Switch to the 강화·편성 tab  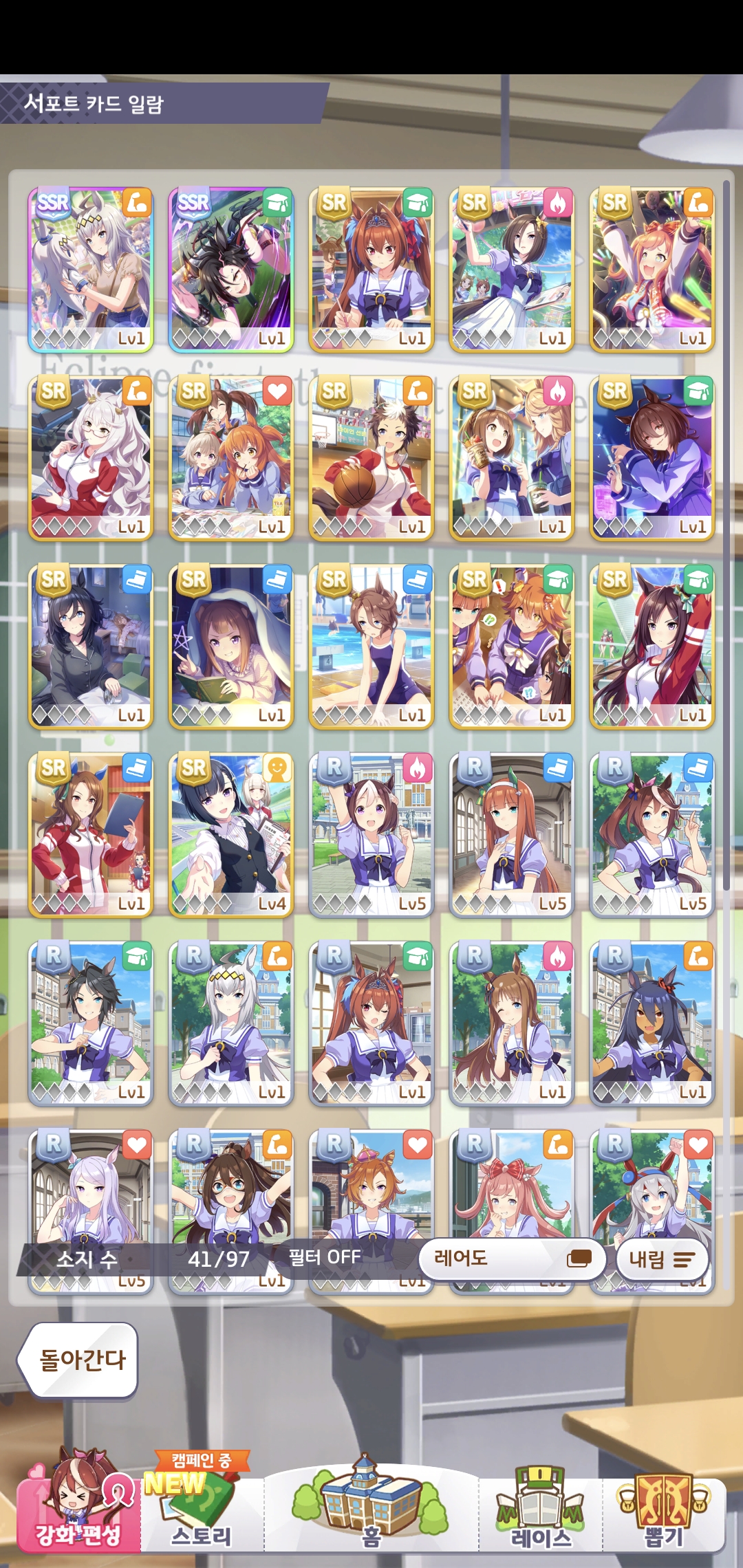pos(78,1506)
